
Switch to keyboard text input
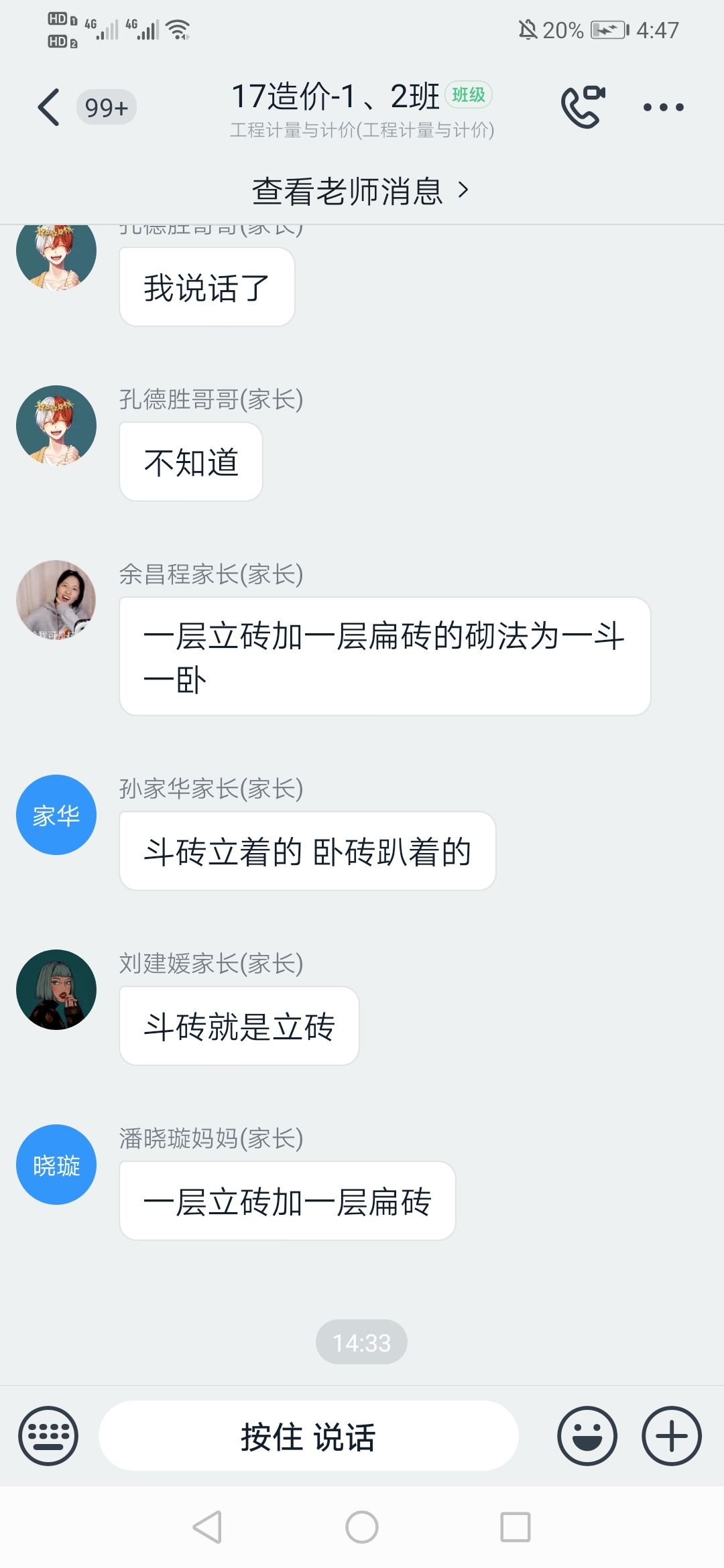click(48, 1436)
